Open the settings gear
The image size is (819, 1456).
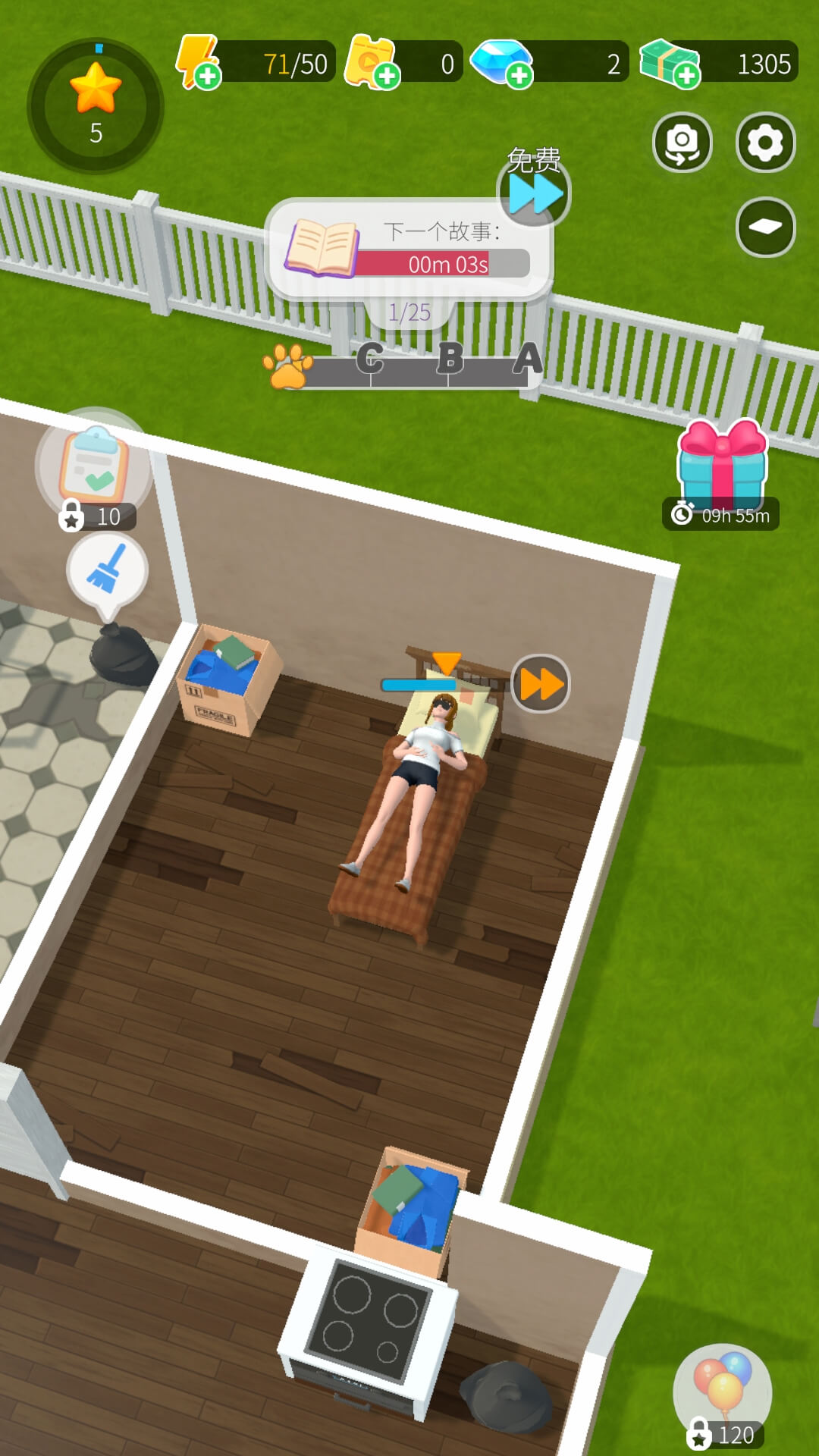coord(765,143)
